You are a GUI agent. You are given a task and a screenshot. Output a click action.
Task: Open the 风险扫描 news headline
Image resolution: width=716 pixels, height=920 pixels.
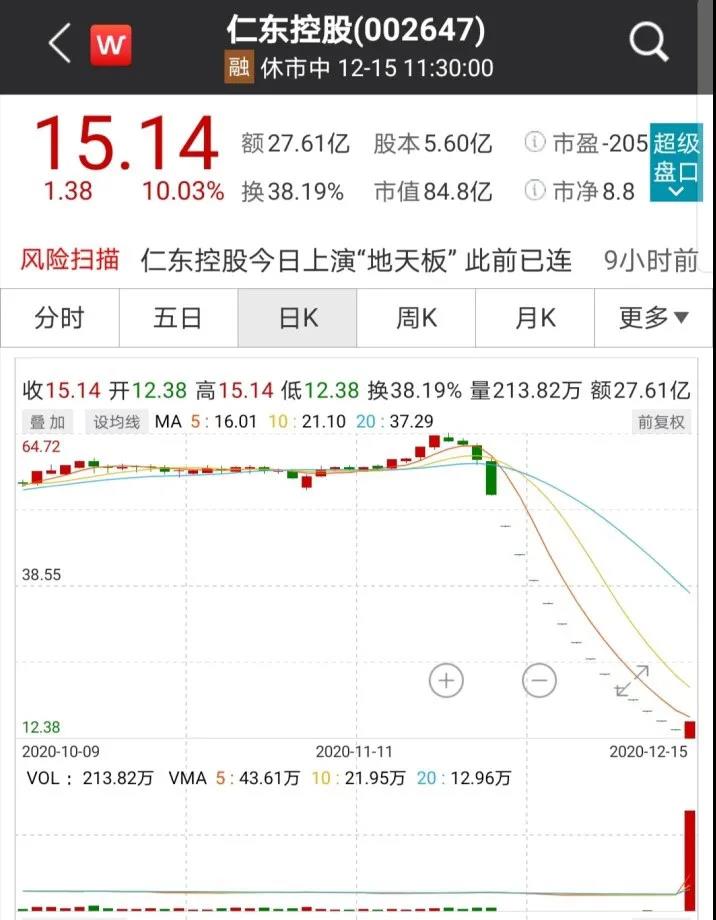pyautogui.click(x=356, y=261)
